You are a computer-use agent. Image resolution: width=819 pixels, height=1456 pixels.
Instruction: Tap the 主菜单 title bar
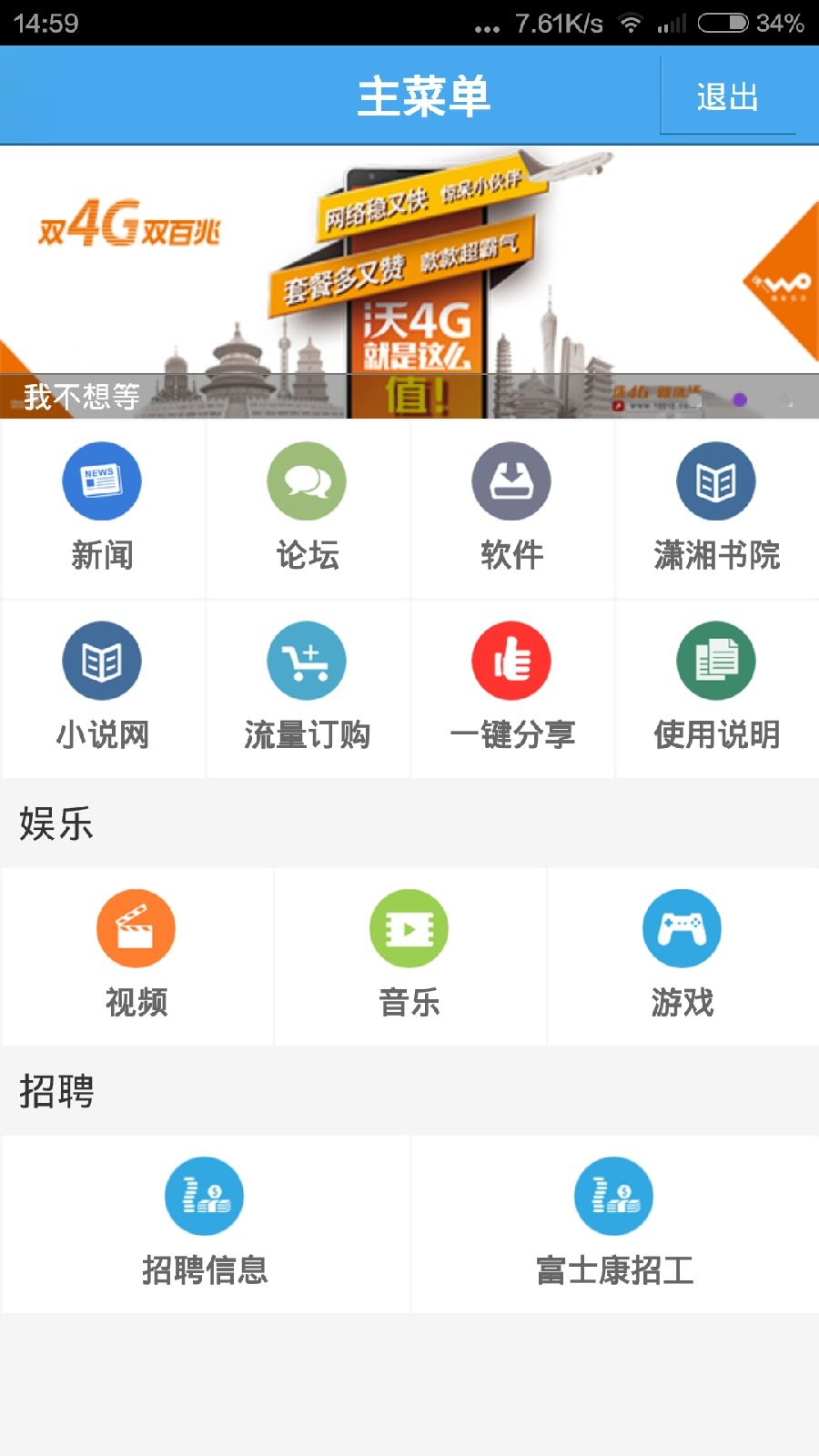(424, 96)
